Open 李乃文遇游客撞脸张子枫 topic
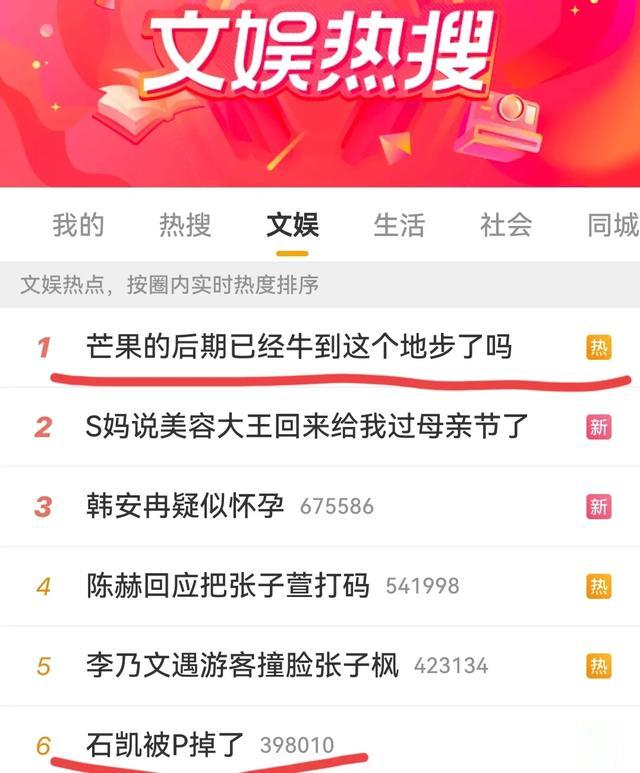This screenshot has width=640, height=773. point(243,665)
